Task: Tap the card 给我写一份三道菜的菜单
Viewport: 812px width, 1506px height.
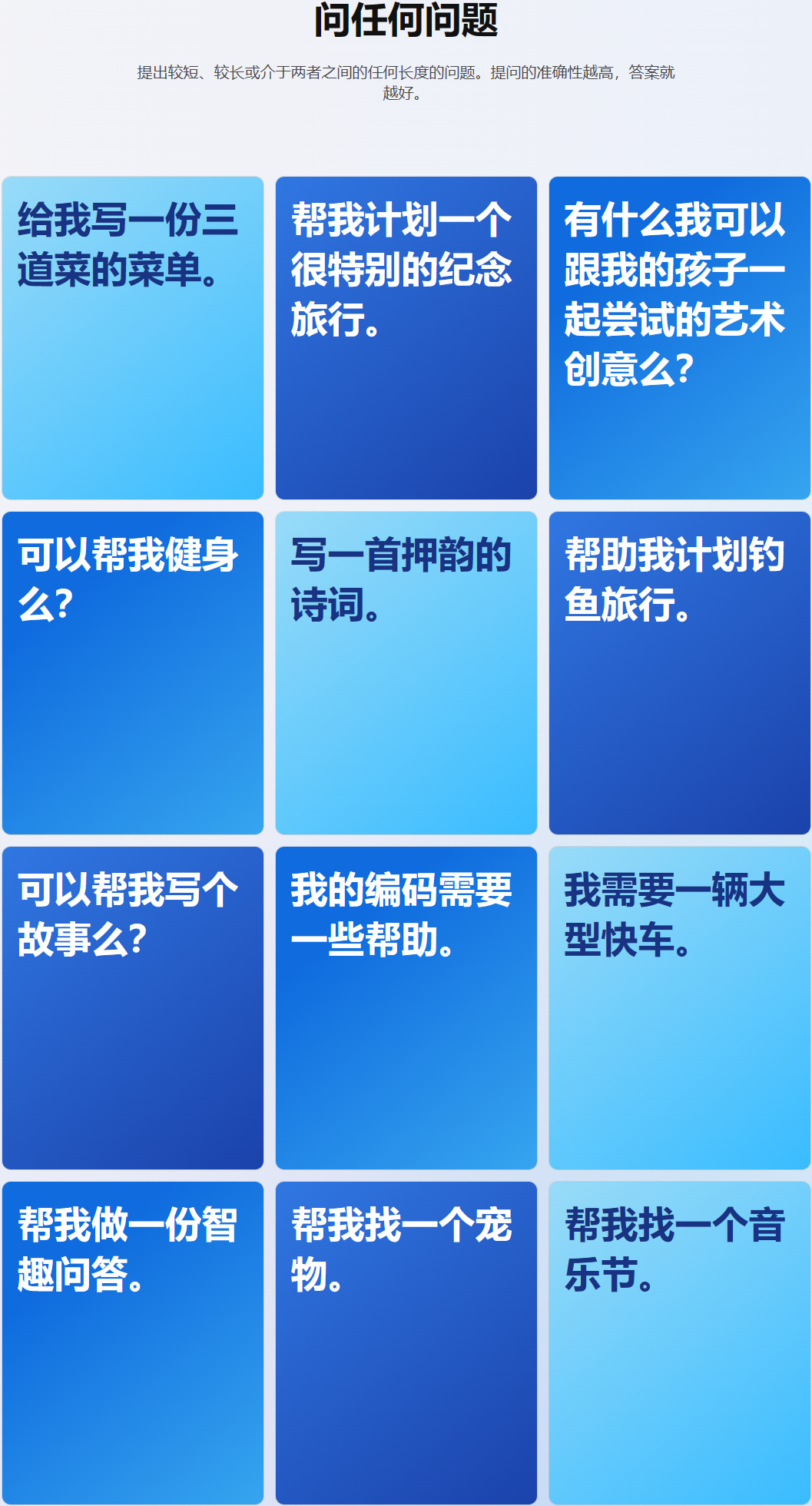Action: (133, 338)
